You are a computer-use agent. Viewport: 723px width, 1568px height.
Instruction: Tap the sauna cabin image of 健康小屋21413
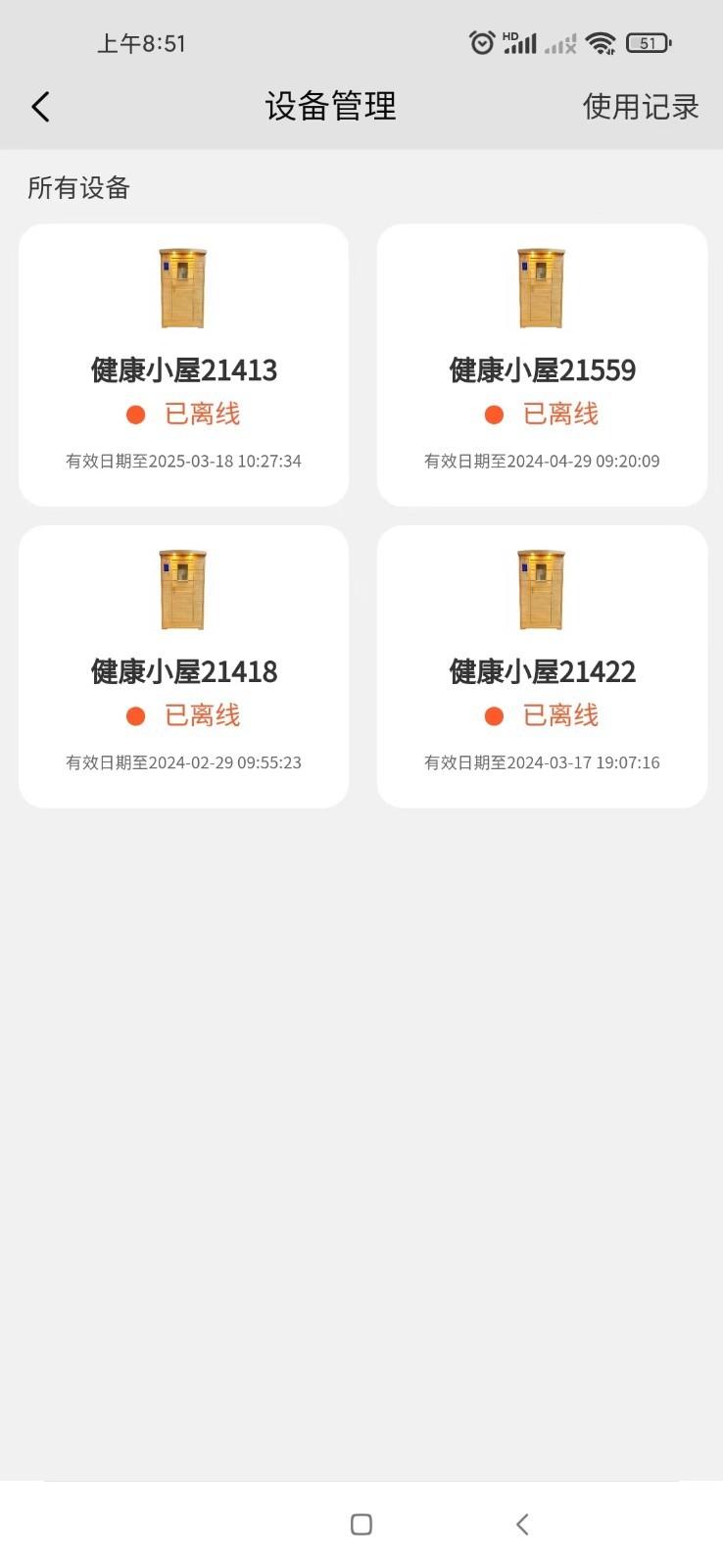point(183,287)
